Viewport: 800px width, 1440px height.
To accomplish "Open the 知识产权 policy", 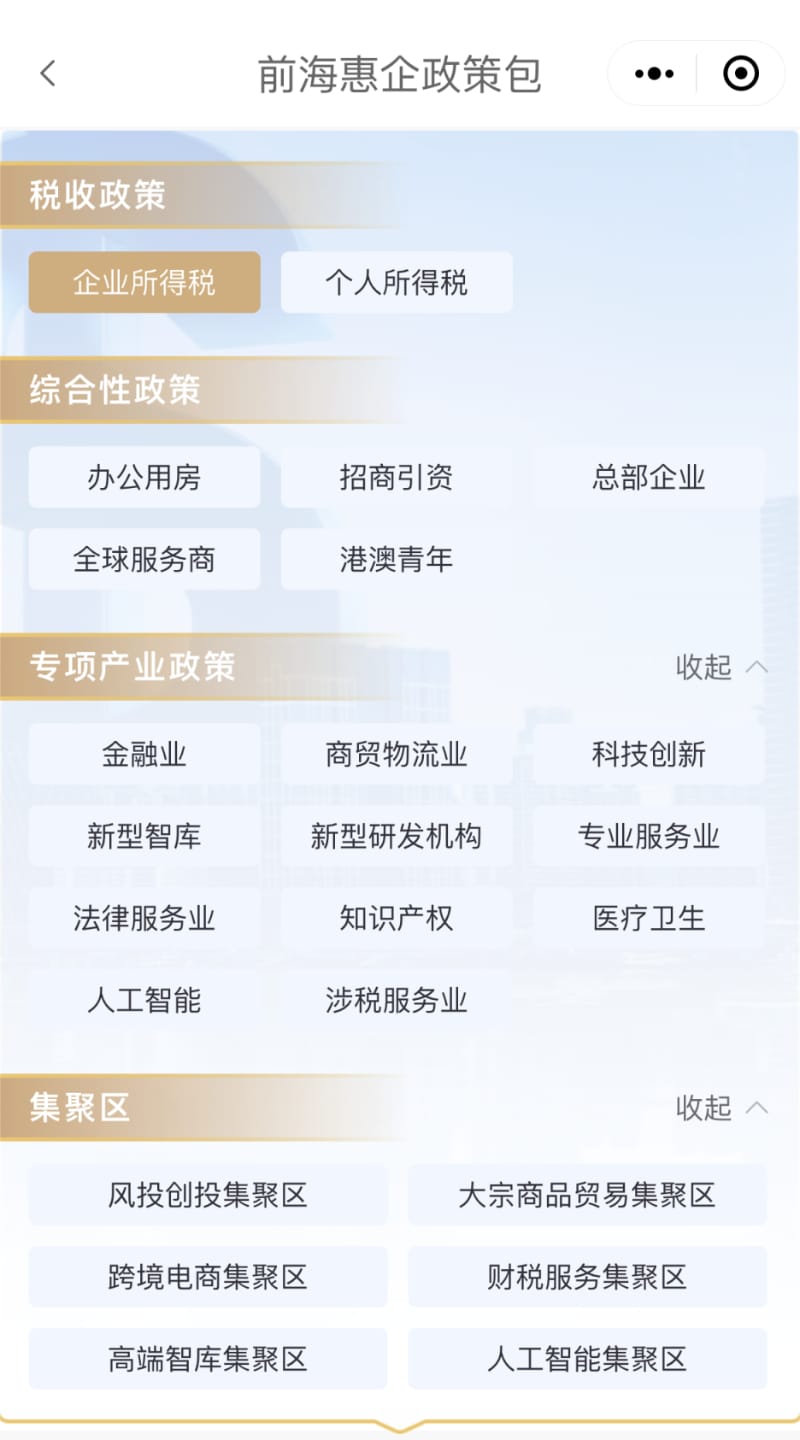I will click(396, 919).
